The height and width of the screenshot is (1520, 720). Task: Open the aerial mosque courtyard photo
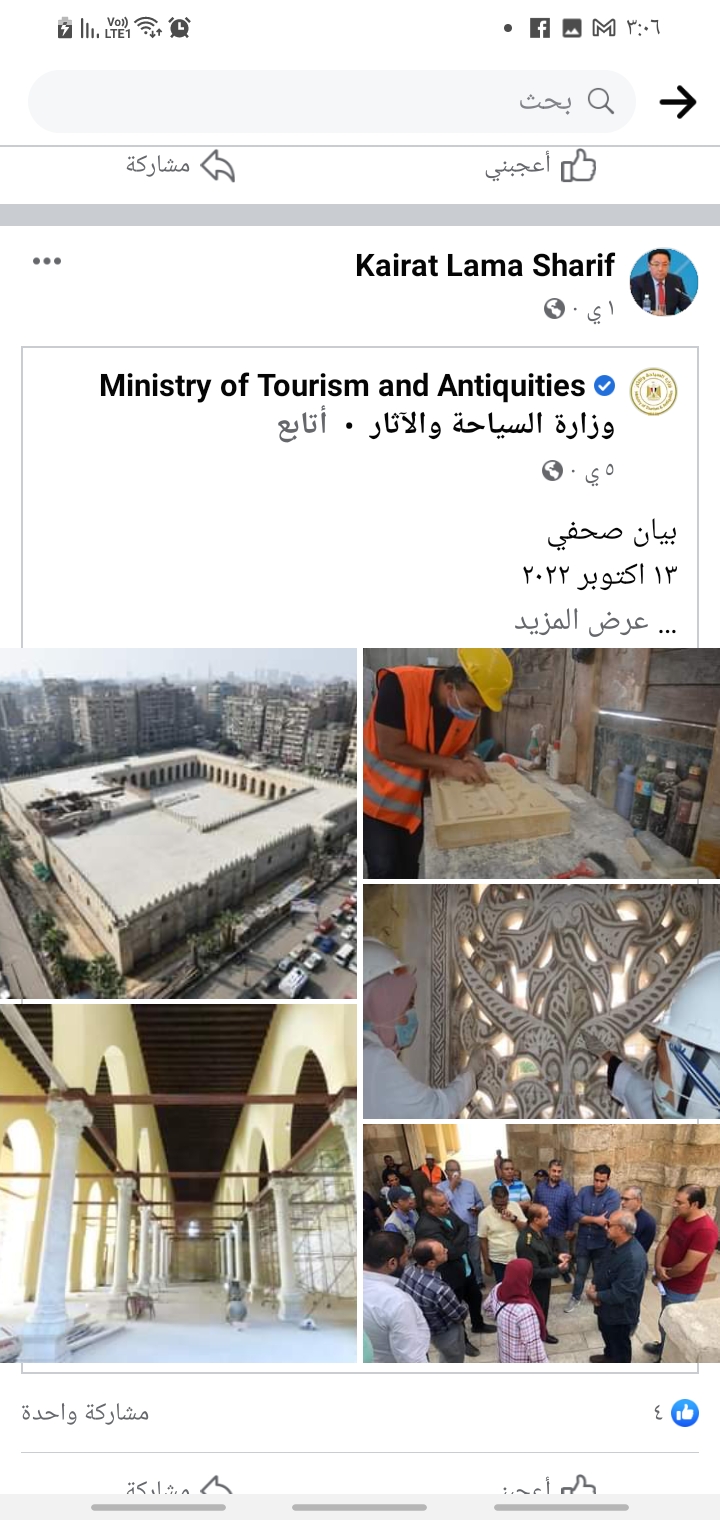[178, 823]
